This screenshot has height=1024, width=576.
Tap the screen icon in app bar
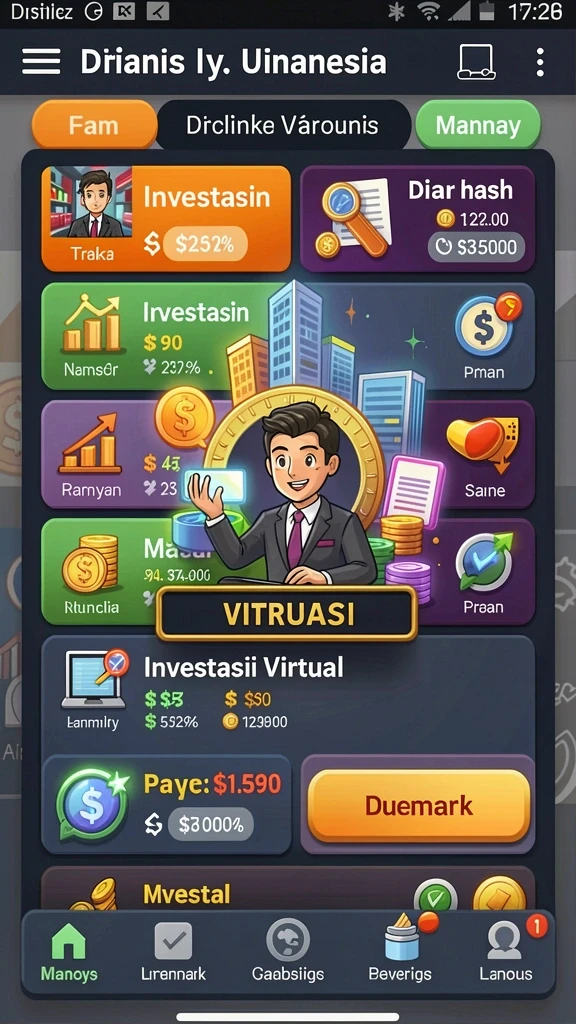[476, 62]
